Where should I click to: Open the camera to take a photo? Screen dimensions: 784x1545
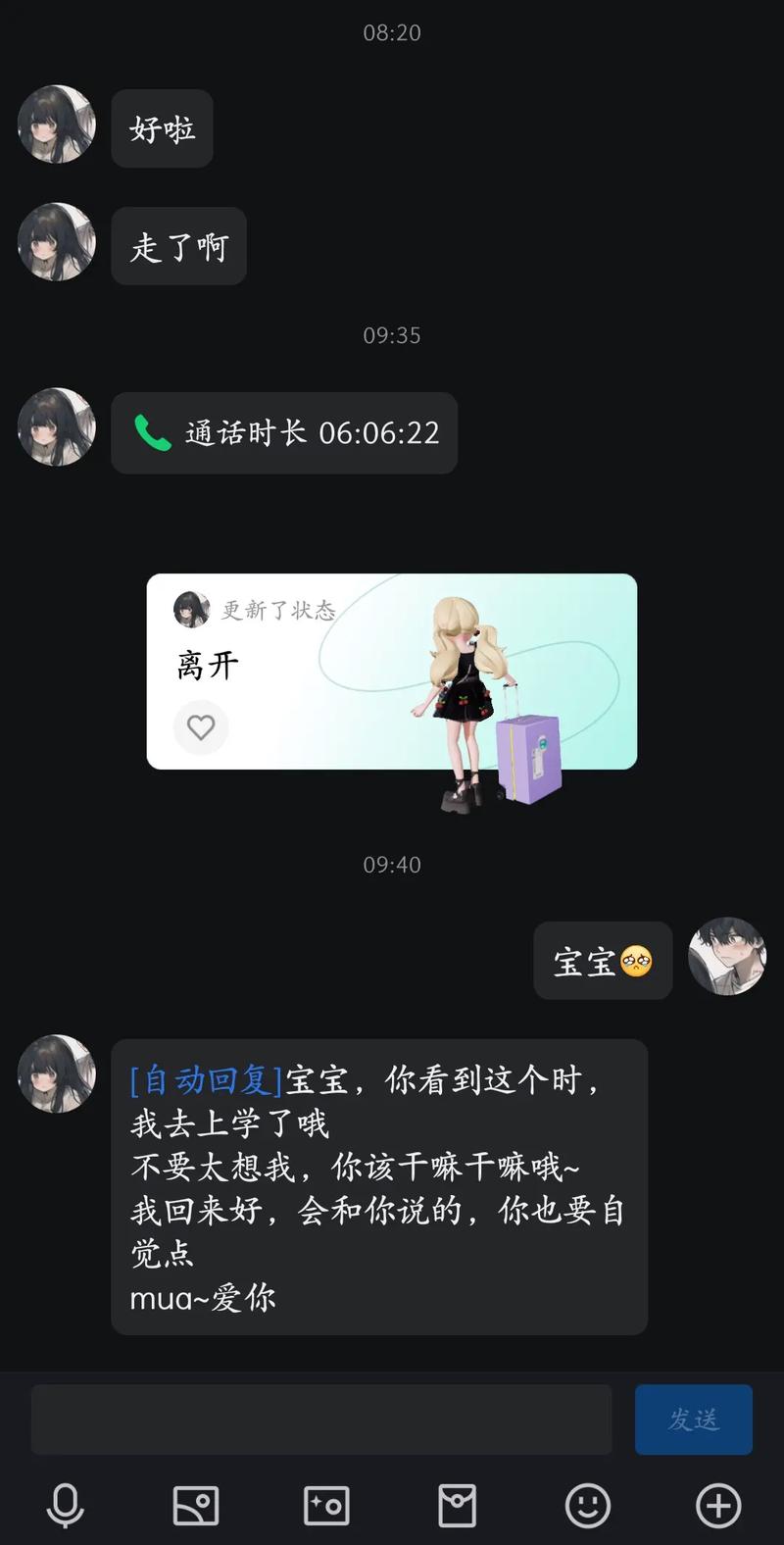[326, 1505]
